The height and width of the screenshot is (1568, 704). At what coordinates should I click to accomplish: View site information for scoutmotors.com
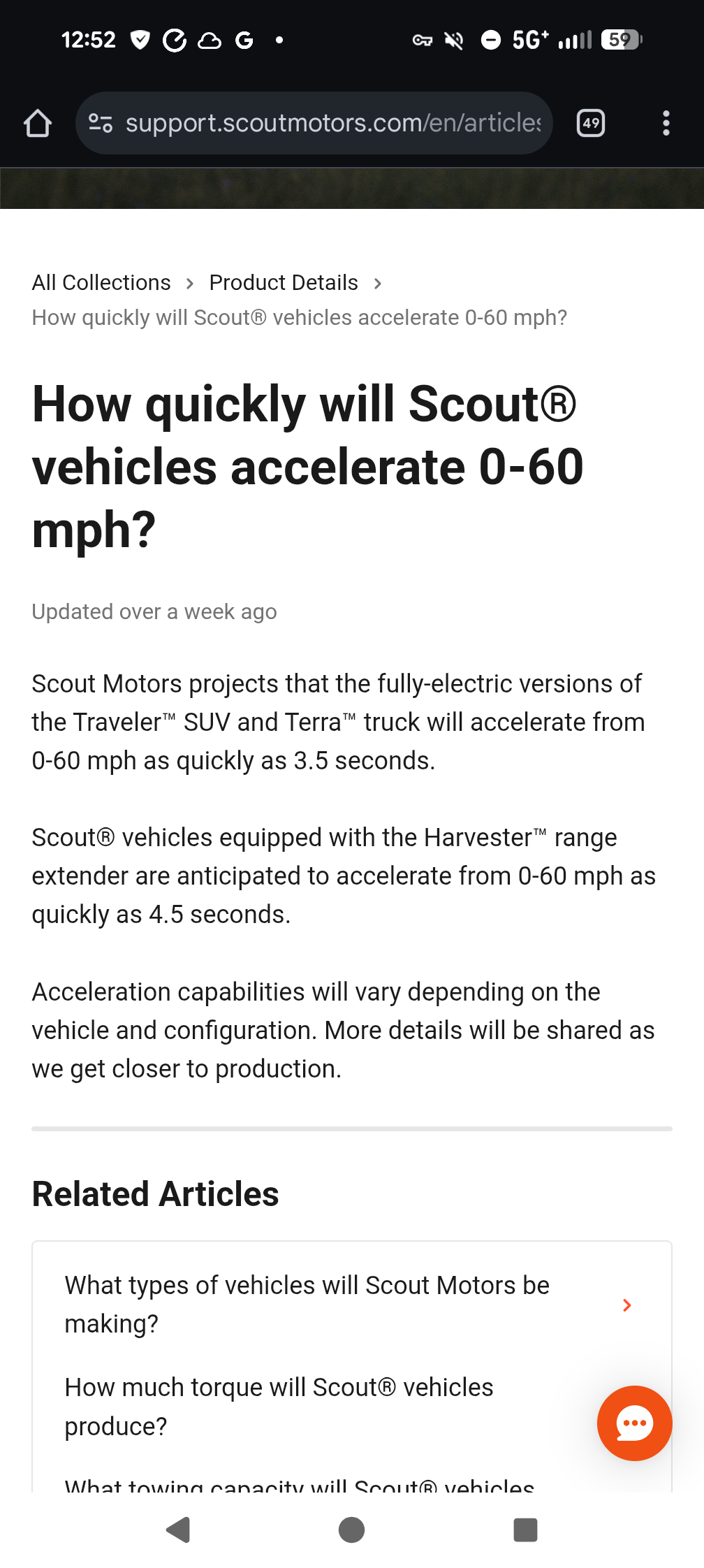pyautogui.click(x=101, y=124)
